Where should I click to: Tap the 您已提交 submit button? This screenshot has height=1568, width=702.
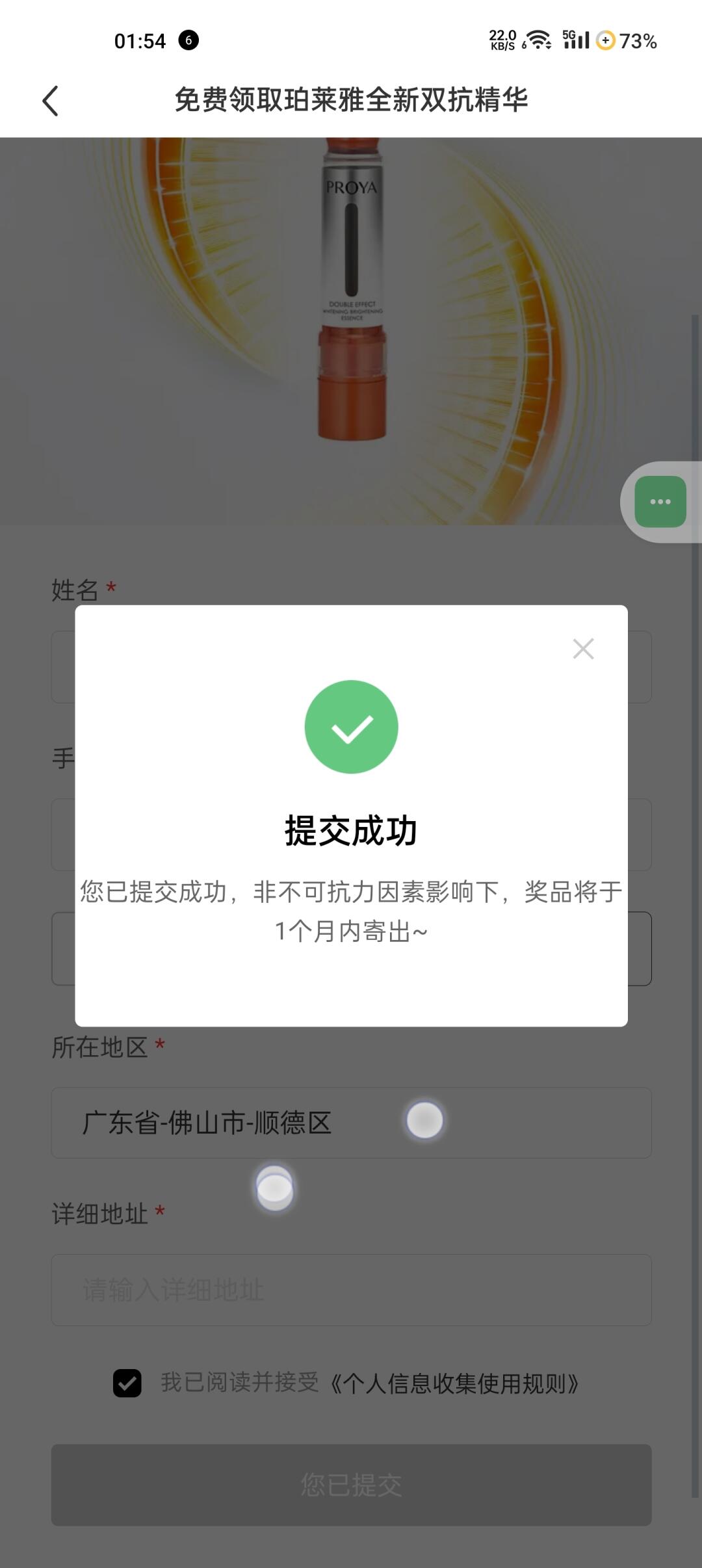[x=351, y=1487]
